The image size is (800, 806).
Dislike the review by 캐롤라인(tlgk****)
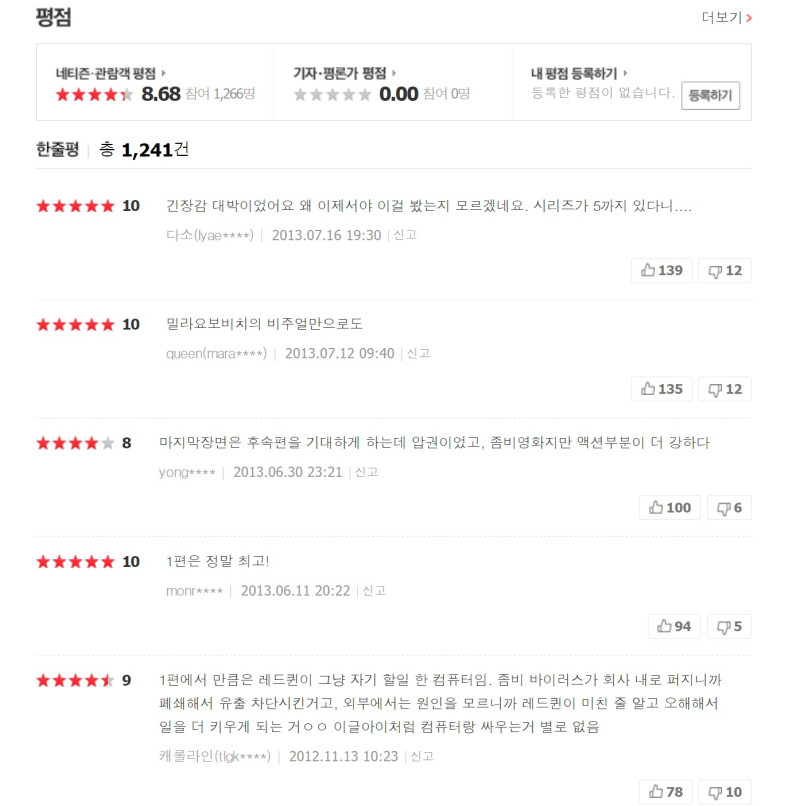725,792
